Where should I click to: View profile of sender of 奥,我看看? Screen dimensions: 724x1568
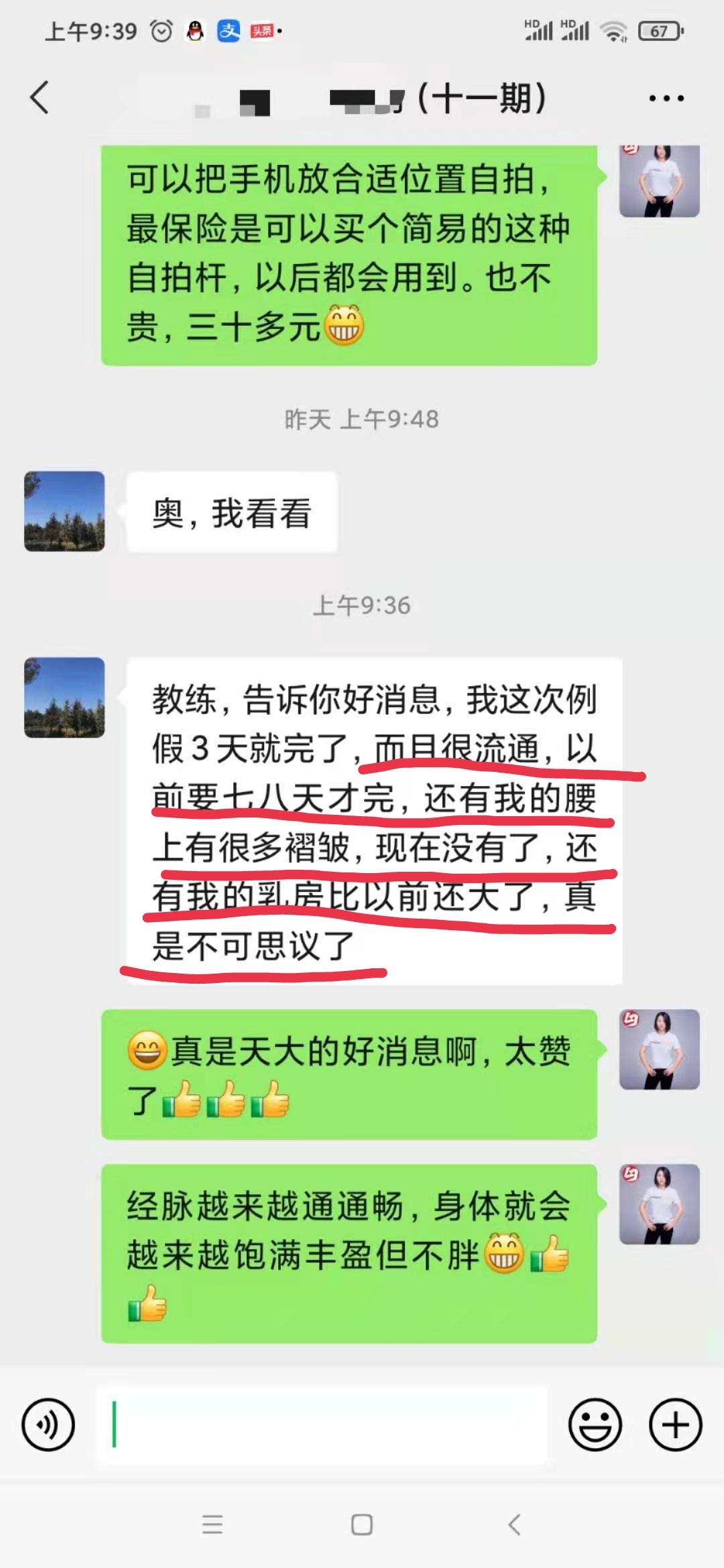(64, 511)
